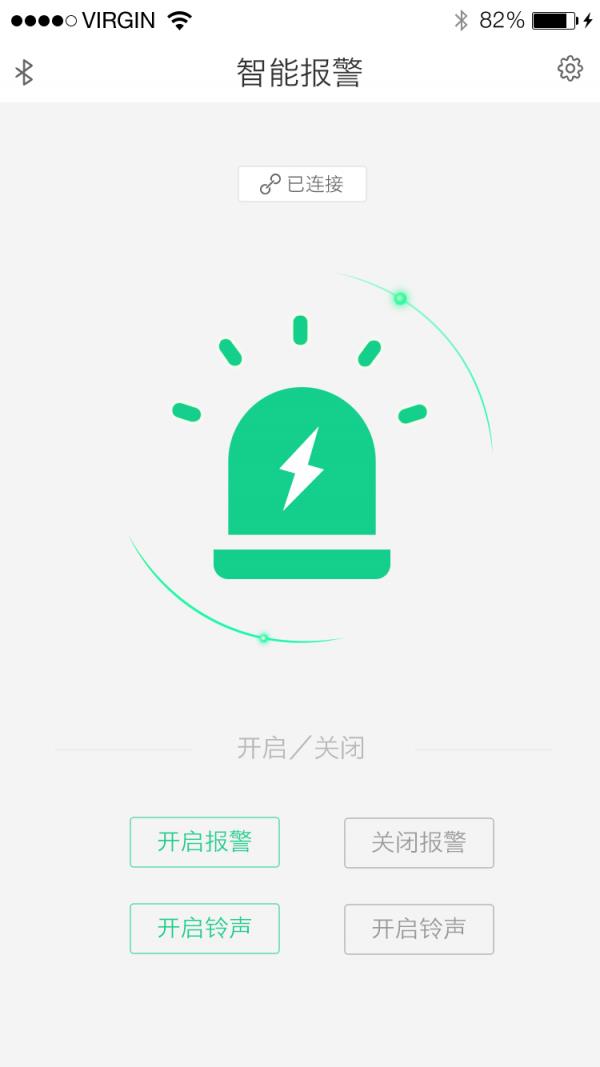Screen dimensions: 600x1067
Task: Open settings via the gear icon
Action: [x=570, y=68]
